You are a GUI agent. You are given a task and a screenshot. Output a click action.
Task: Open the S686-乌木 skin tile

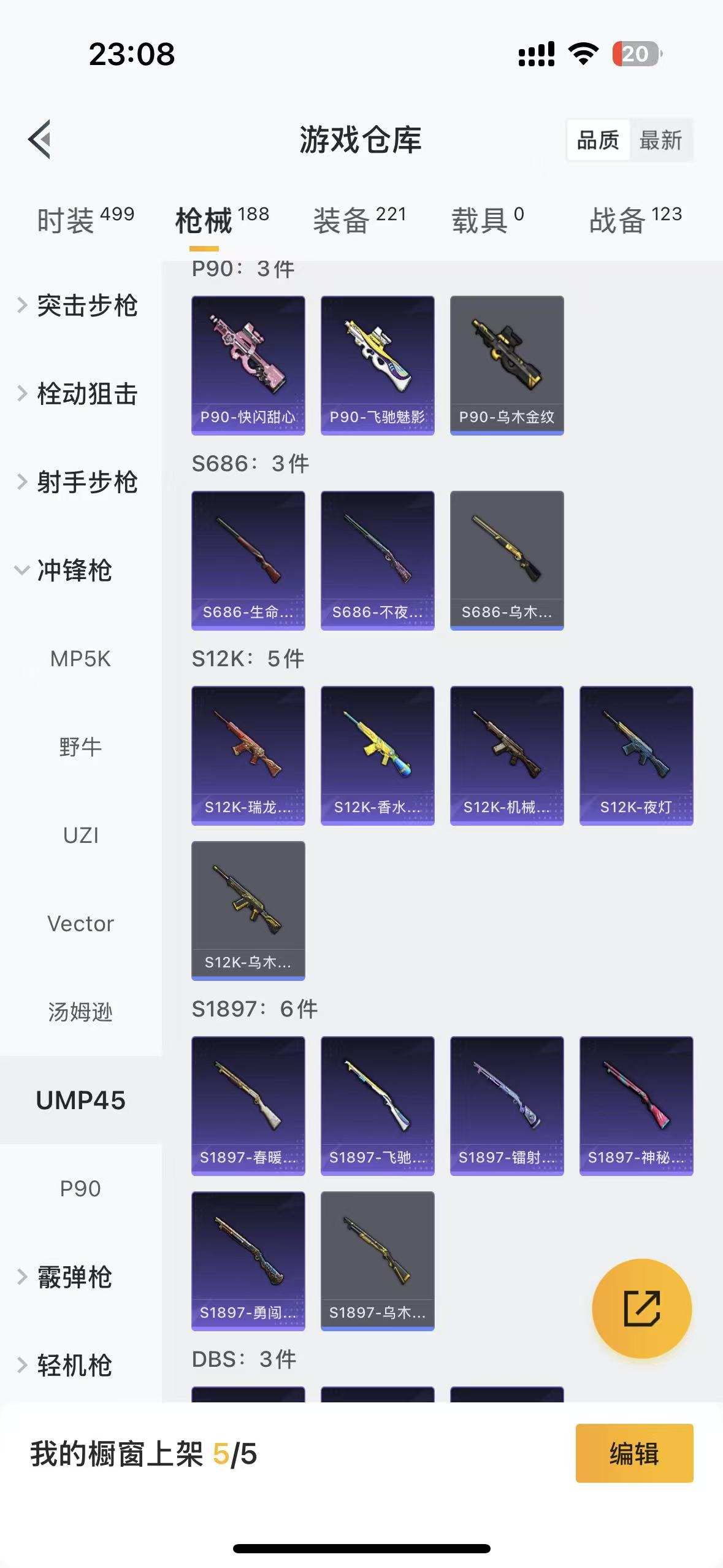(x=507, y=560)
